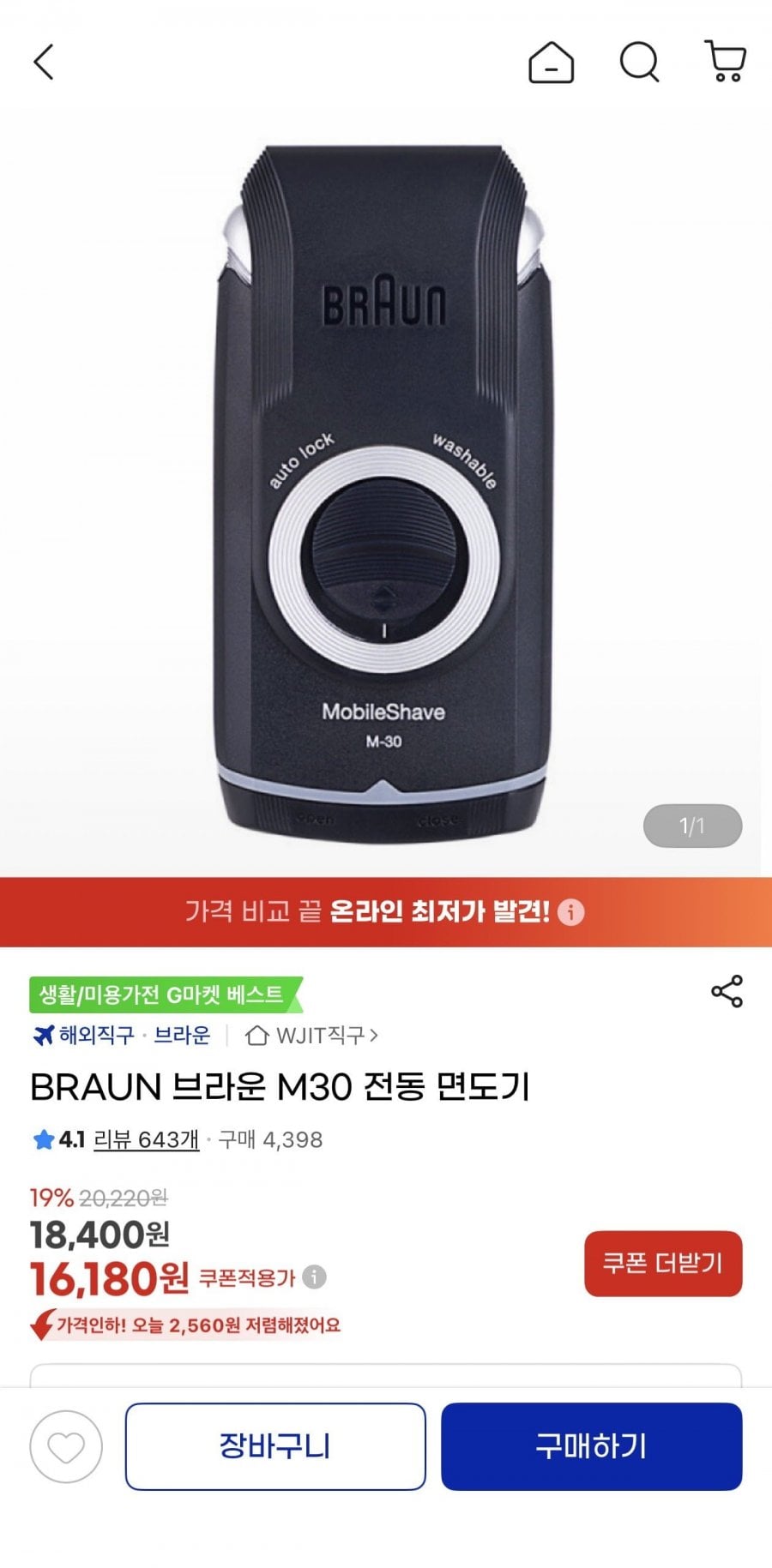Share this product
Viewport: 772px width, 1568px height.
point(727,992)
